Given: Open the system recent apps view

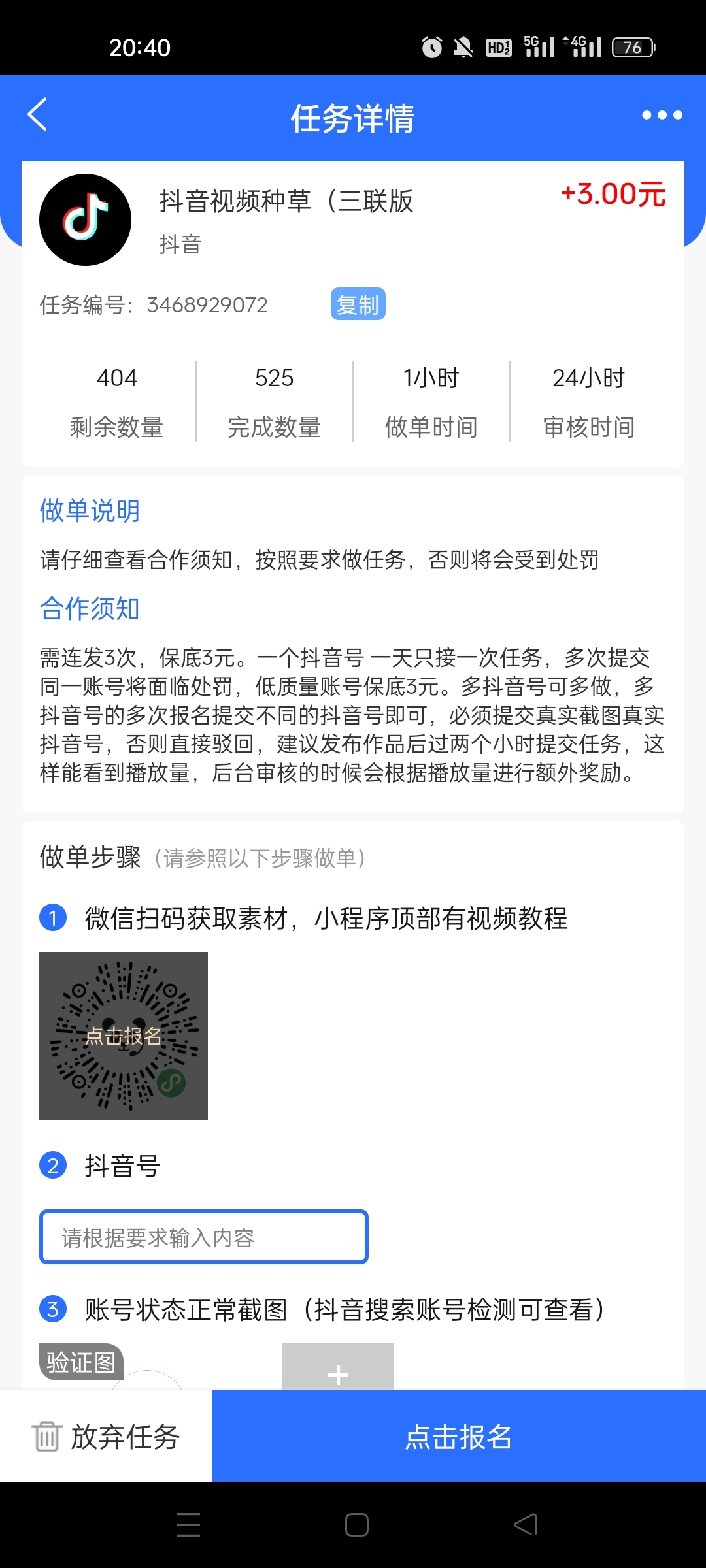Looking at the screenshot, I should click(188, 1525).
